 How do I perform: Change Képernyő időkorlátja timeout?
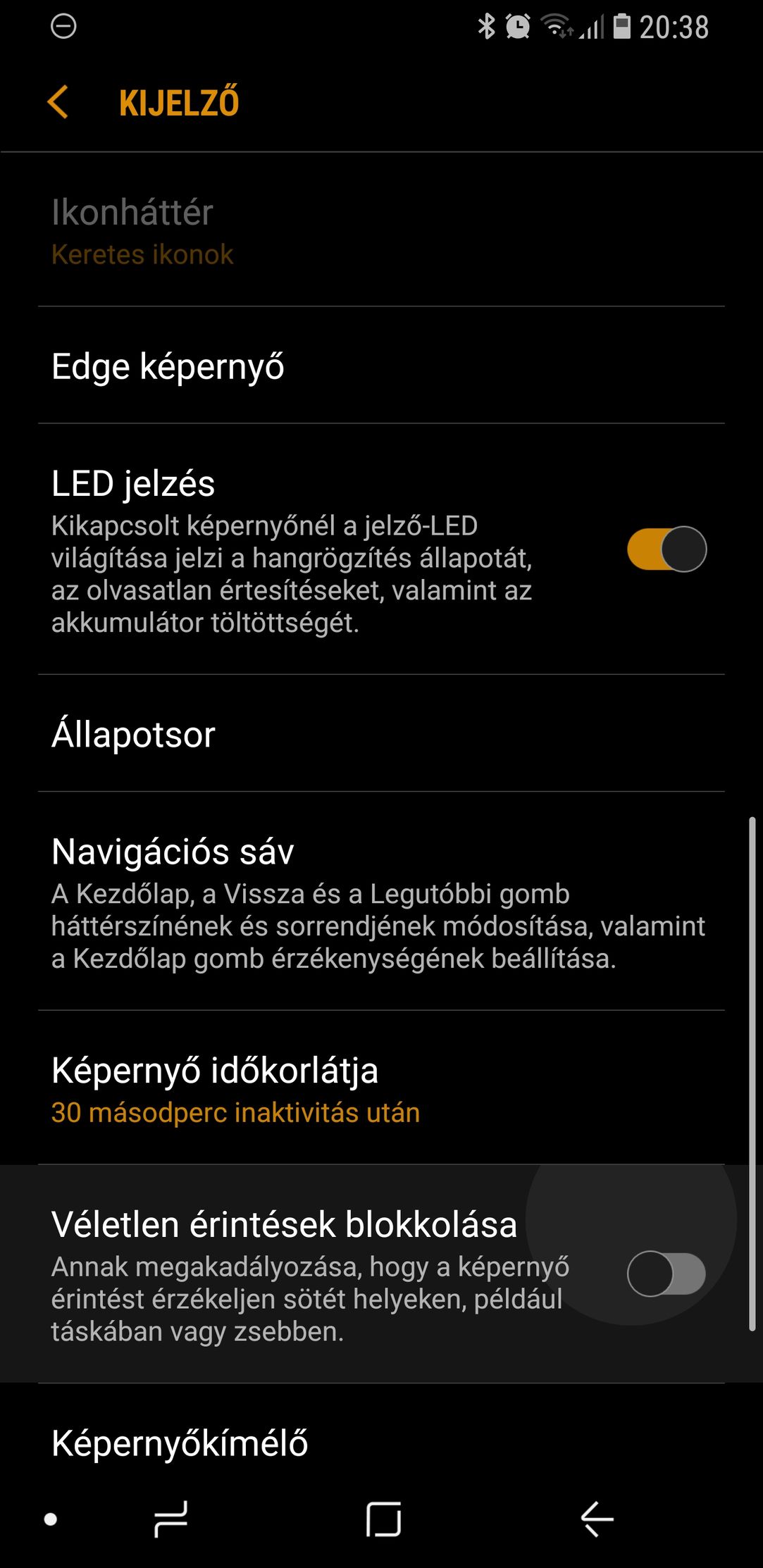[x=381, y=1087]
